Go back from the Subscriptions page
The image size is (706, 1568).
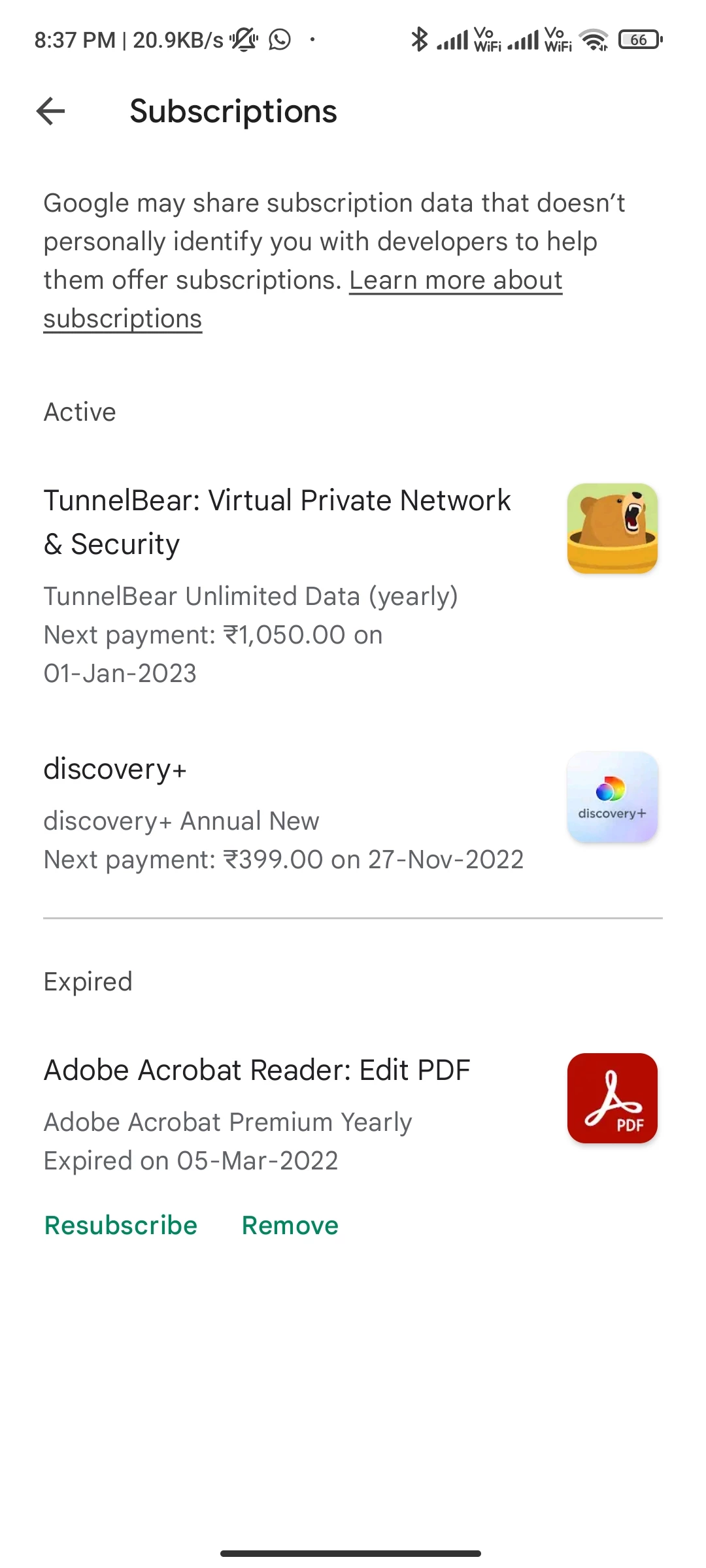[x=50, y=111]
